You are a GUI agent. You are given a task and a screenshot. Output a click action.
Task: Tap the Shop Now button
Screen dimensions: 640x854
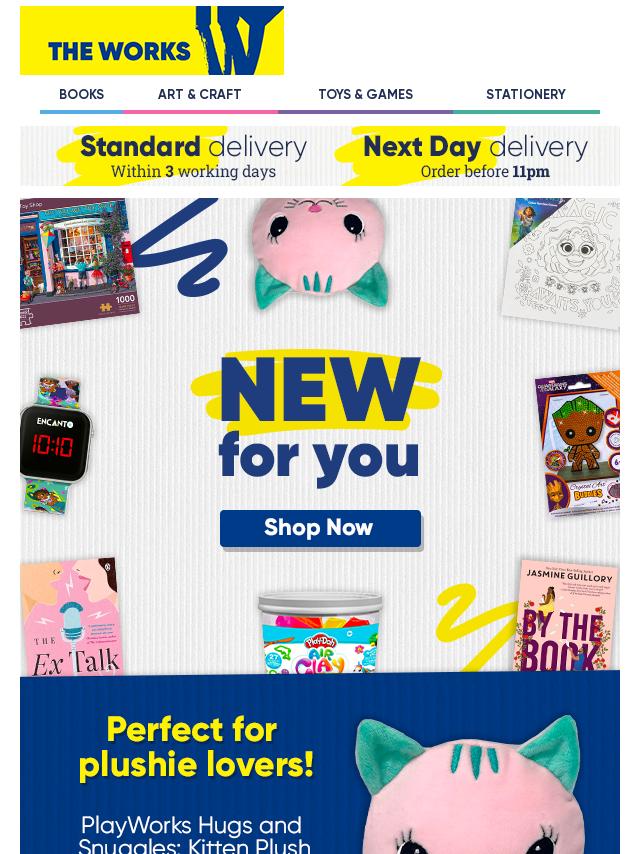(x=320, y=528)
